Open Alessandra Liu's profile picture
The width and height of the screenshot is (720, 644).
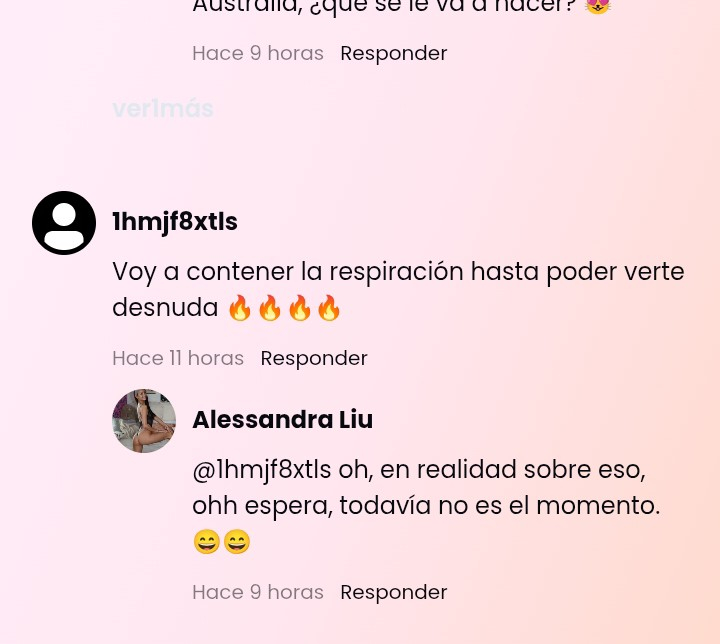(x=144, y=421)
